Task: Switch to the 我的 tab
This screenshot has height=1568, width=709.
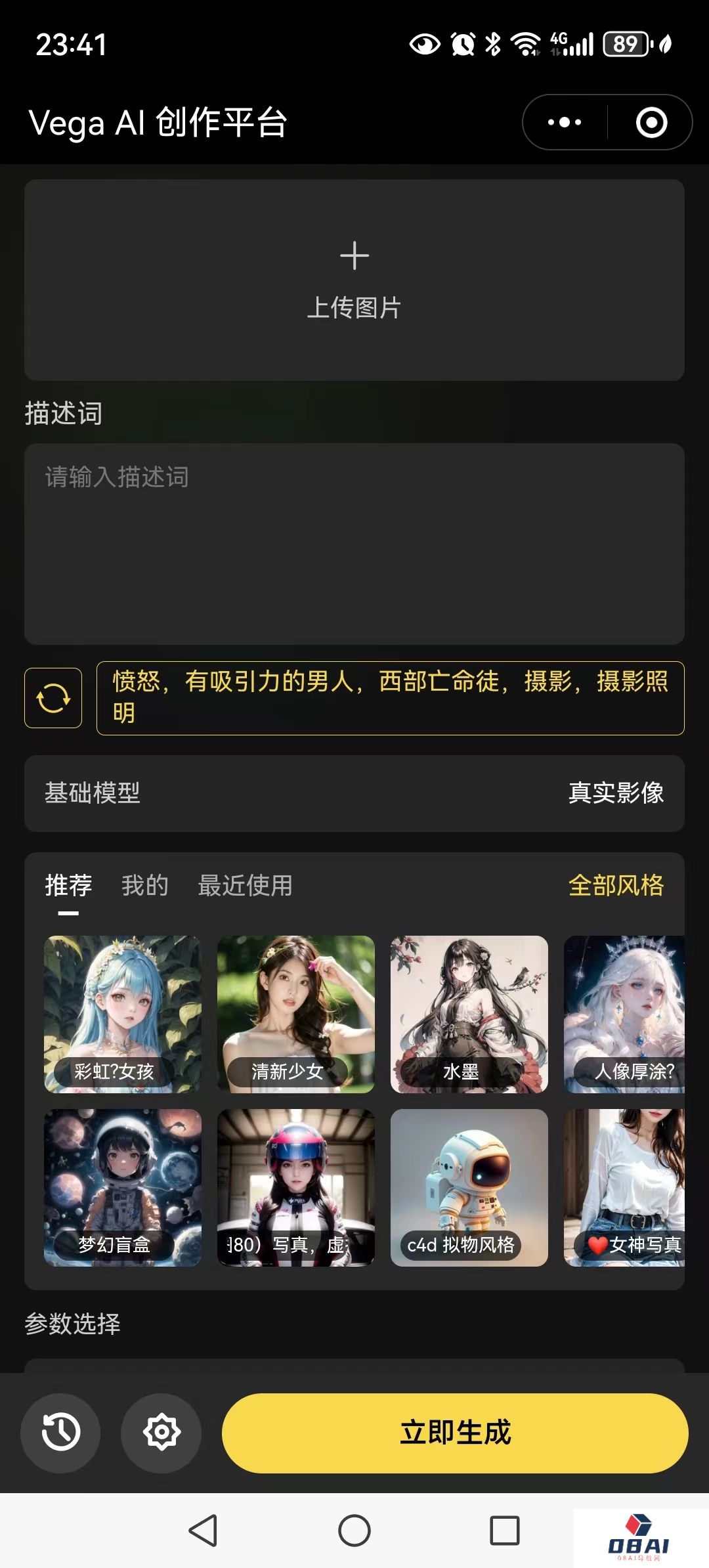Action: (x=145, y=885)
